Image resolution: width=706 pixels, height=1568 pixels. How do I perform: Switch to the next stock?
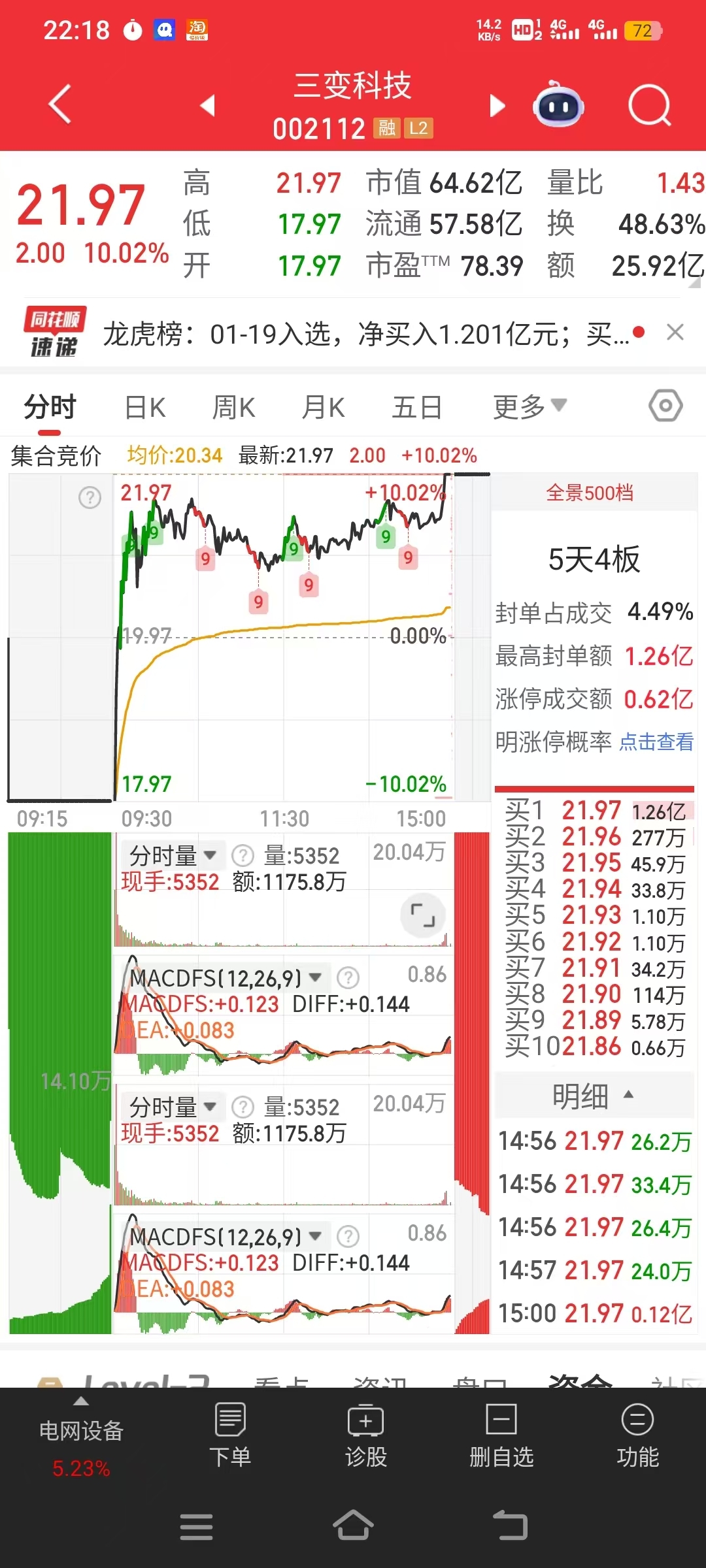pos(497,105)
